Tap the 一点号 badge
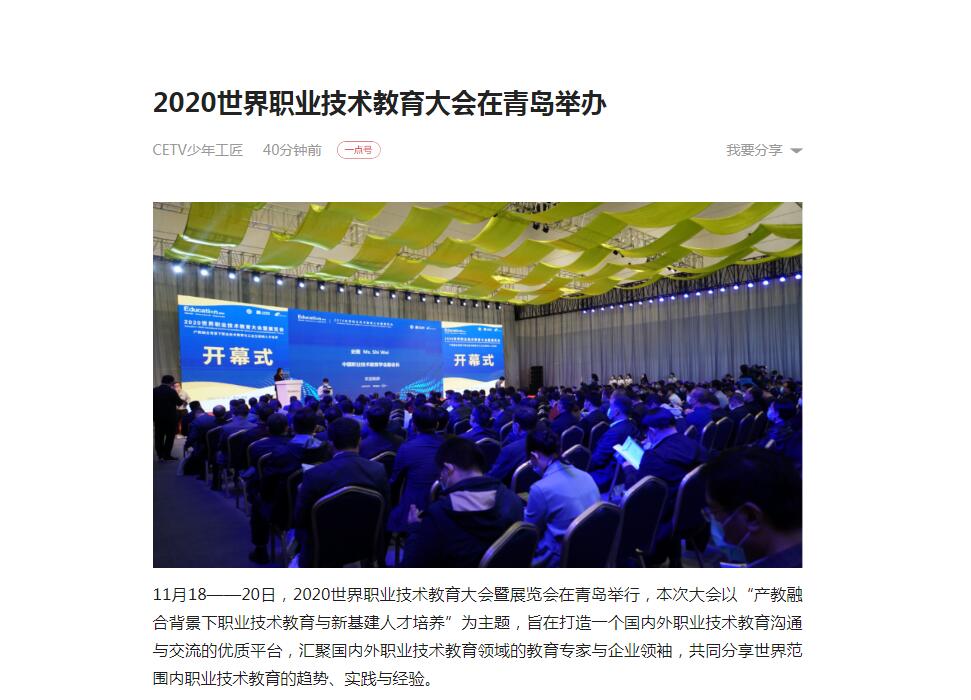Viewport: 971px width, 700px height. (358, 150)
